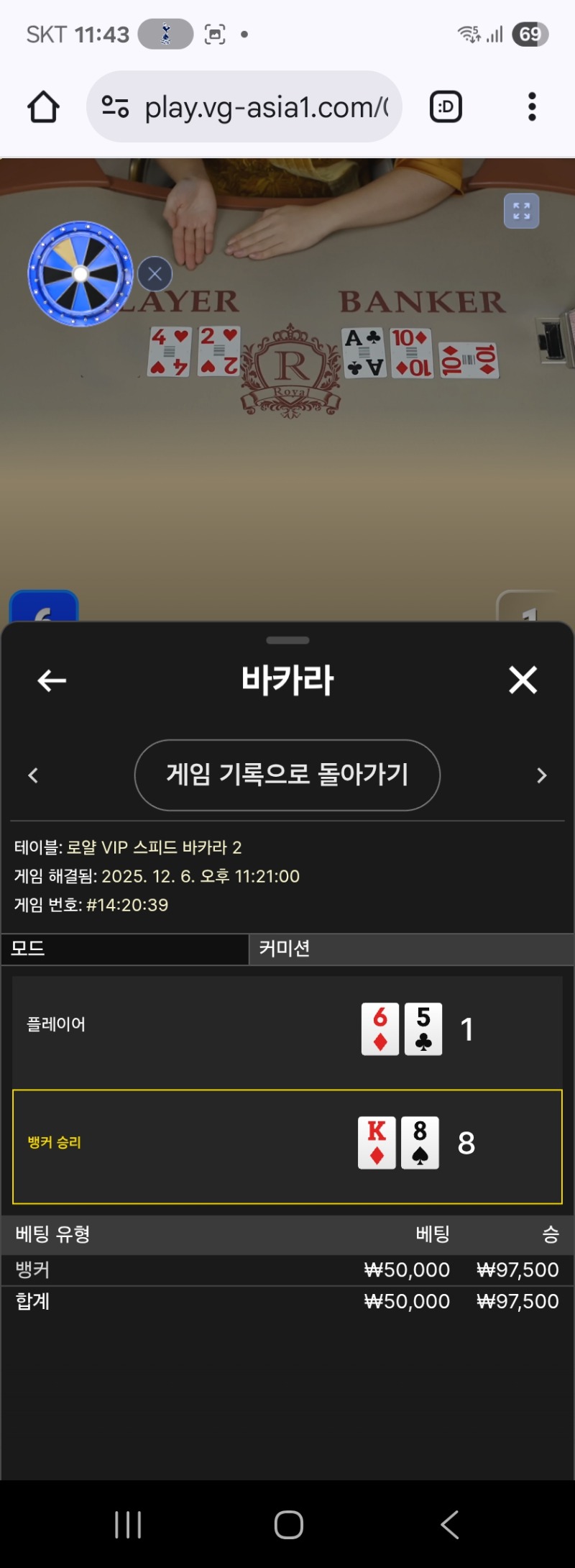Dismiss the spinning wheel widget
Screen dimensions: 575x1568
[155, 274]
